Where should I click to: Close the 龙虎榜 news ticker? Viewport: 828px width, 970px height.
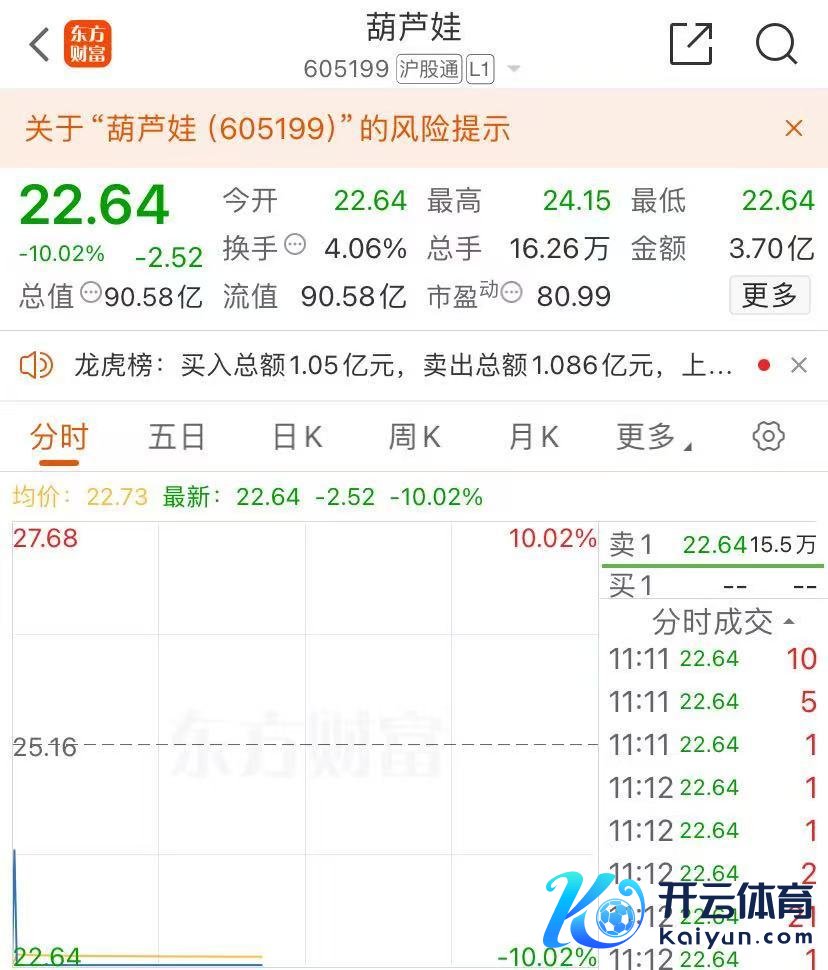click(x=799, y=366)
